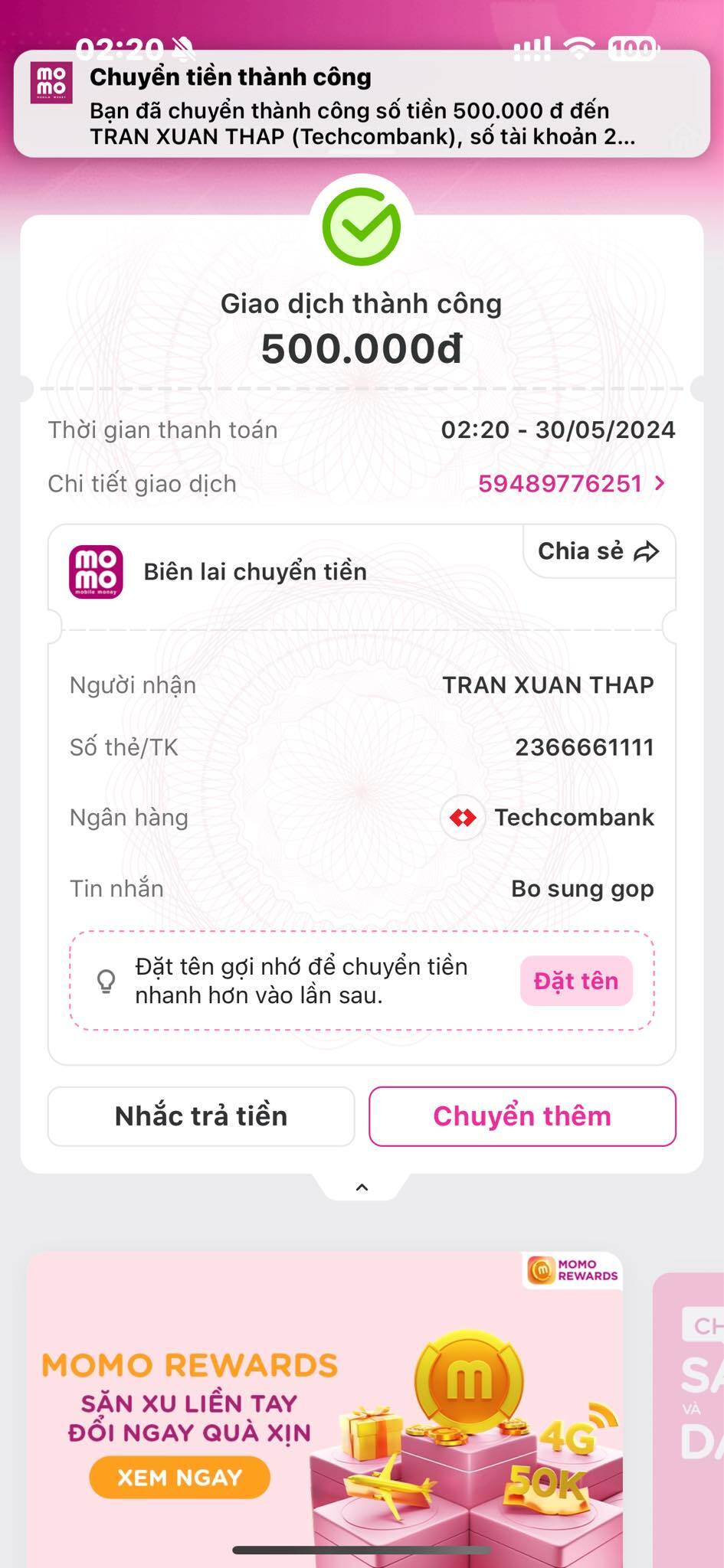
Task: Open the MoMo Rewards Xem Ngay banner
Action: (179, 1477)
